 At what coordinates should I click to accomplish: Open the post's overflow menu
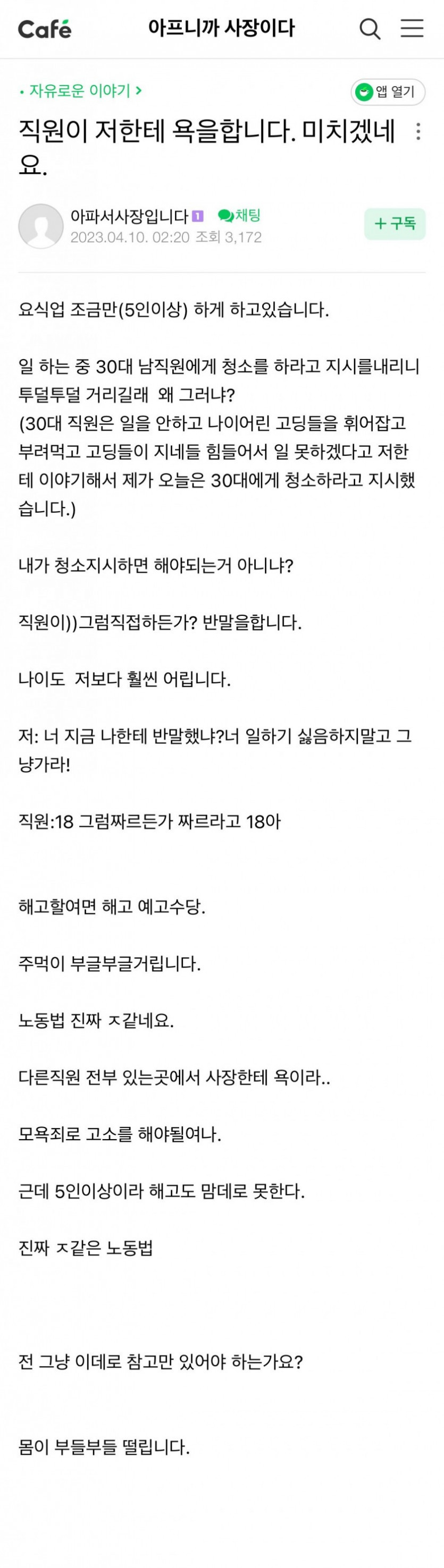tap(418, 131)
